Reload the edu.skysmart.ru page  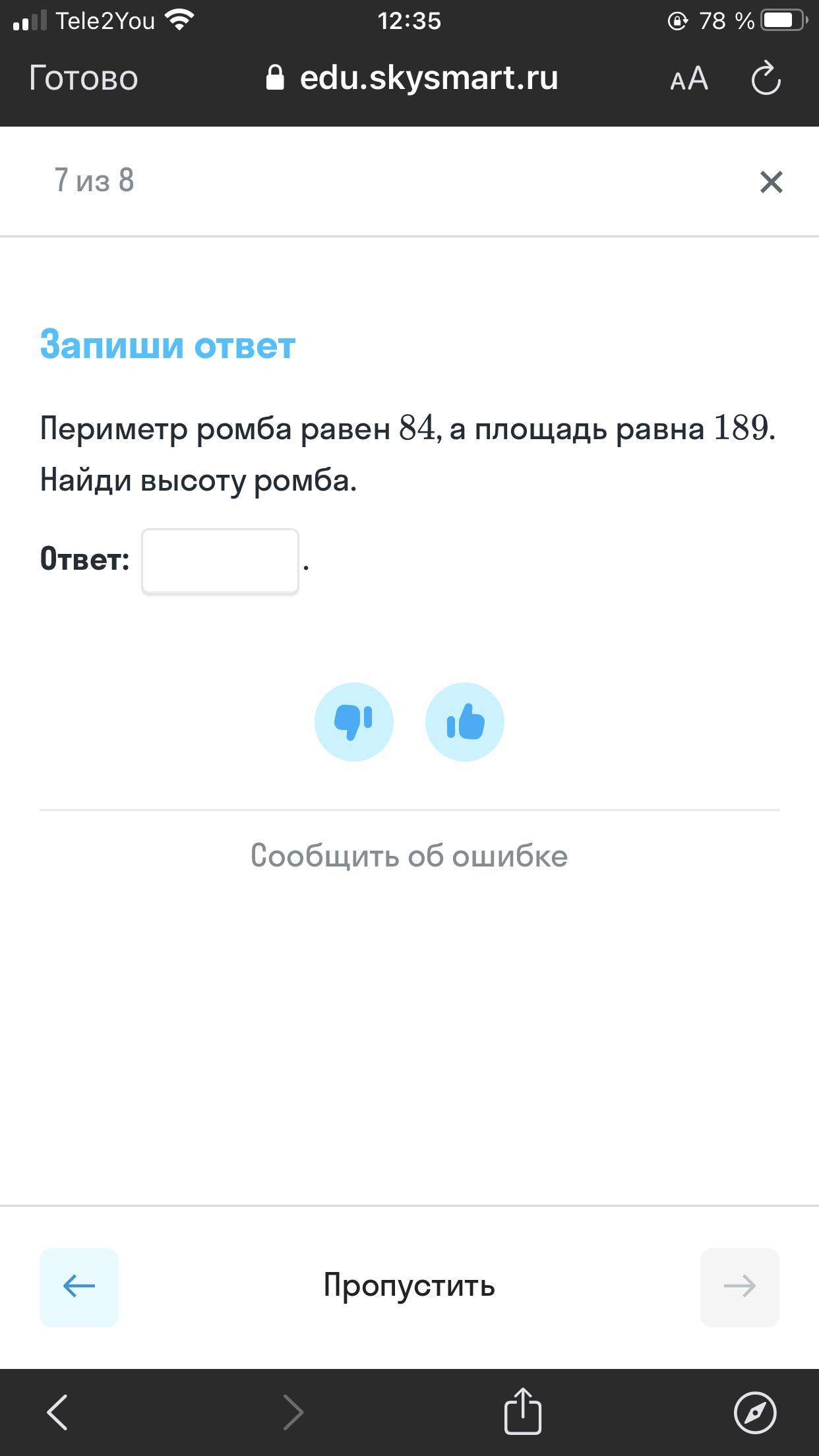coord(766,78)
